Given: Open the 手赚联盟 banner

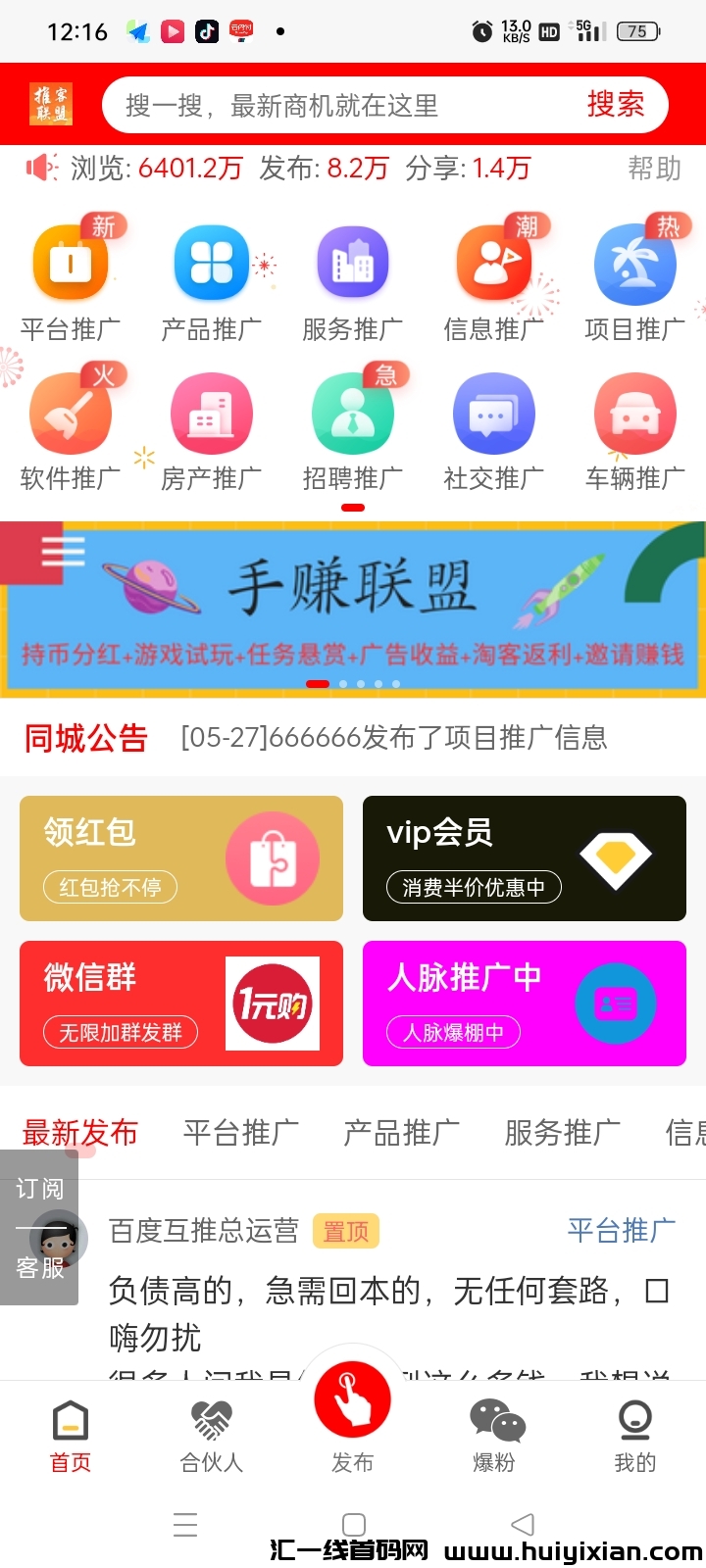Looking at the screenshot, I should (353, 608).
